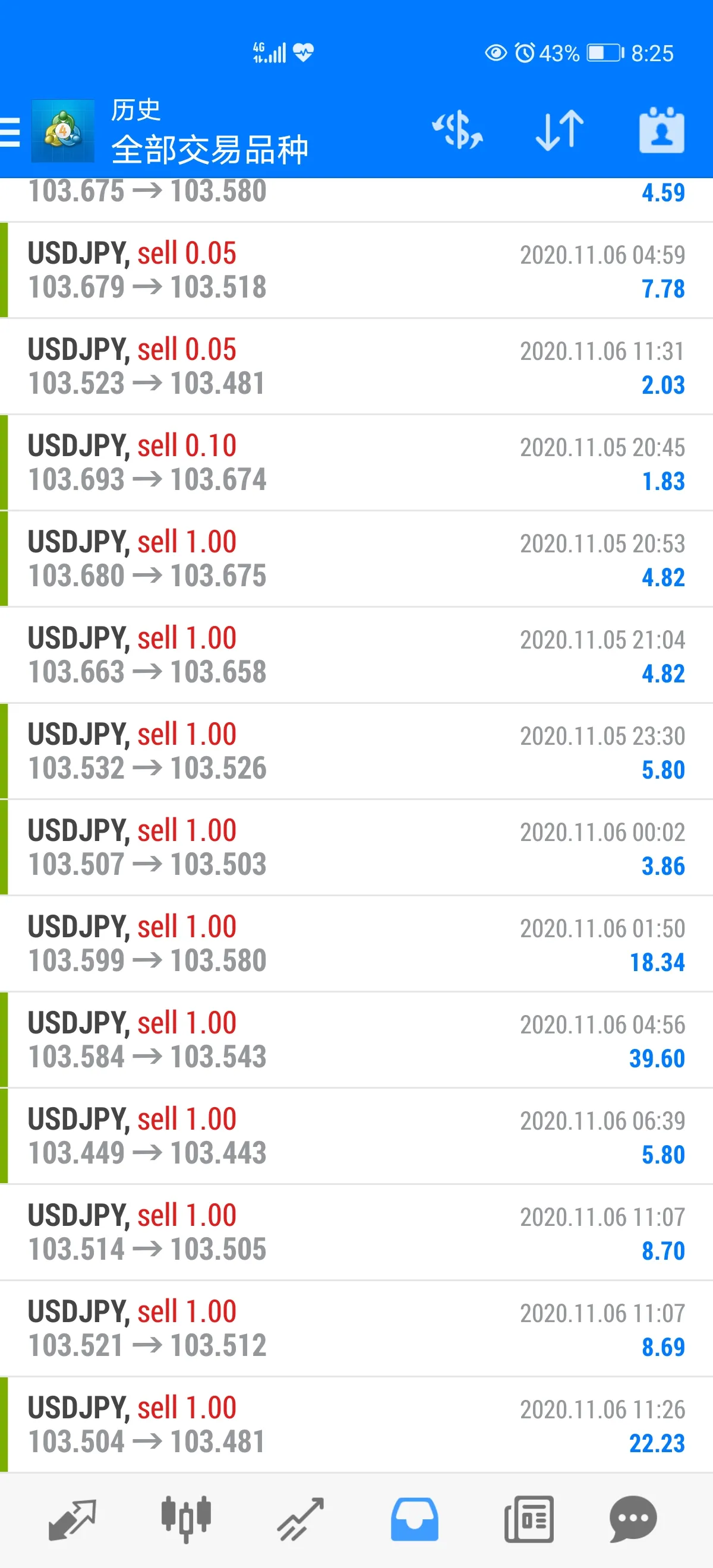This screenshot has width=713, height=1568.
Task: Open the trade closed 2020.11.05 23:30
Action: [356, 751]
